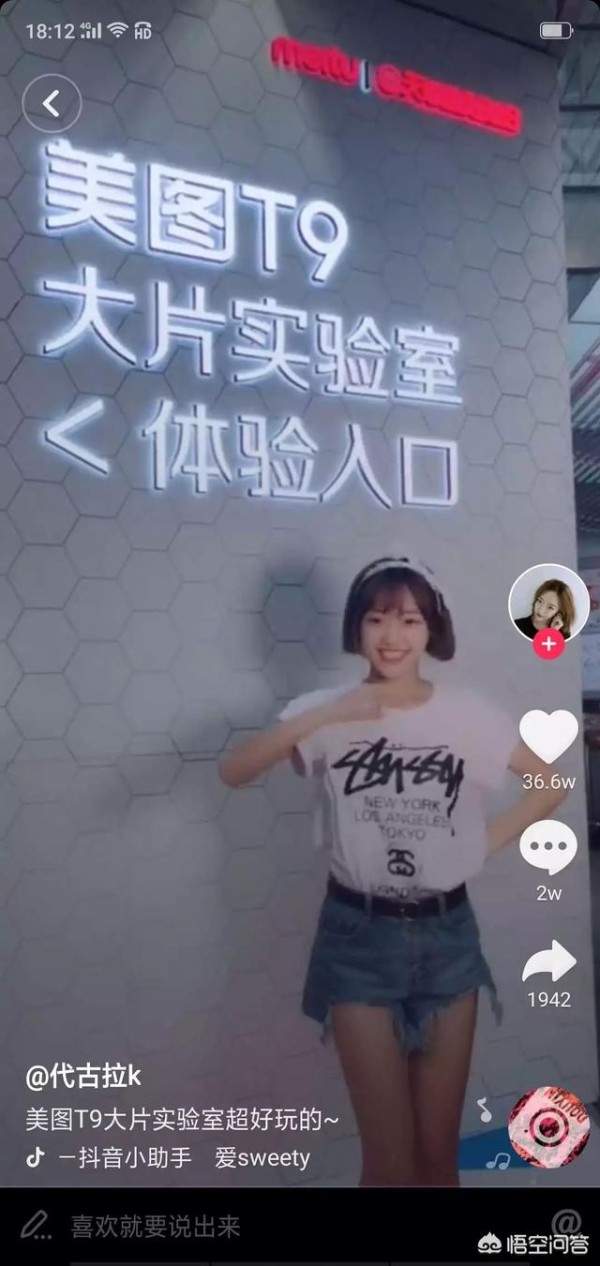Like this video with the heart
The image size is (600, 1266).
(548, 736)
